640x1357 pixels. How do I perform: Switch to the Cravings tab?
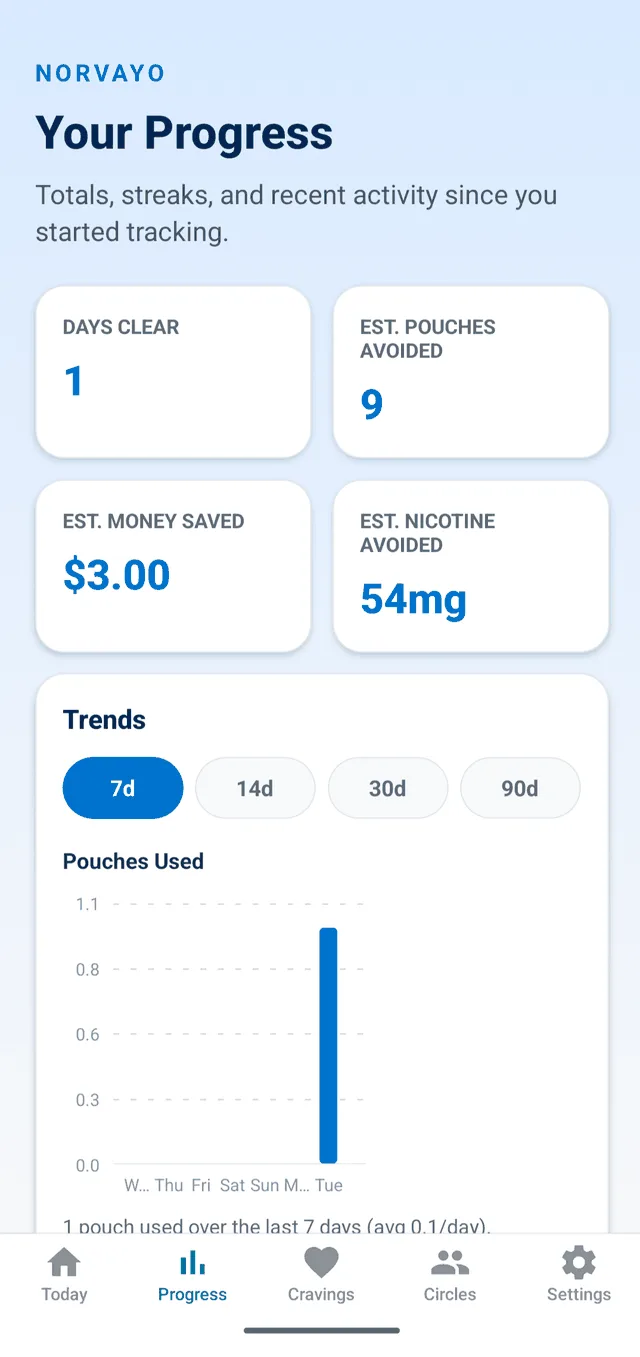[321, 1275]
